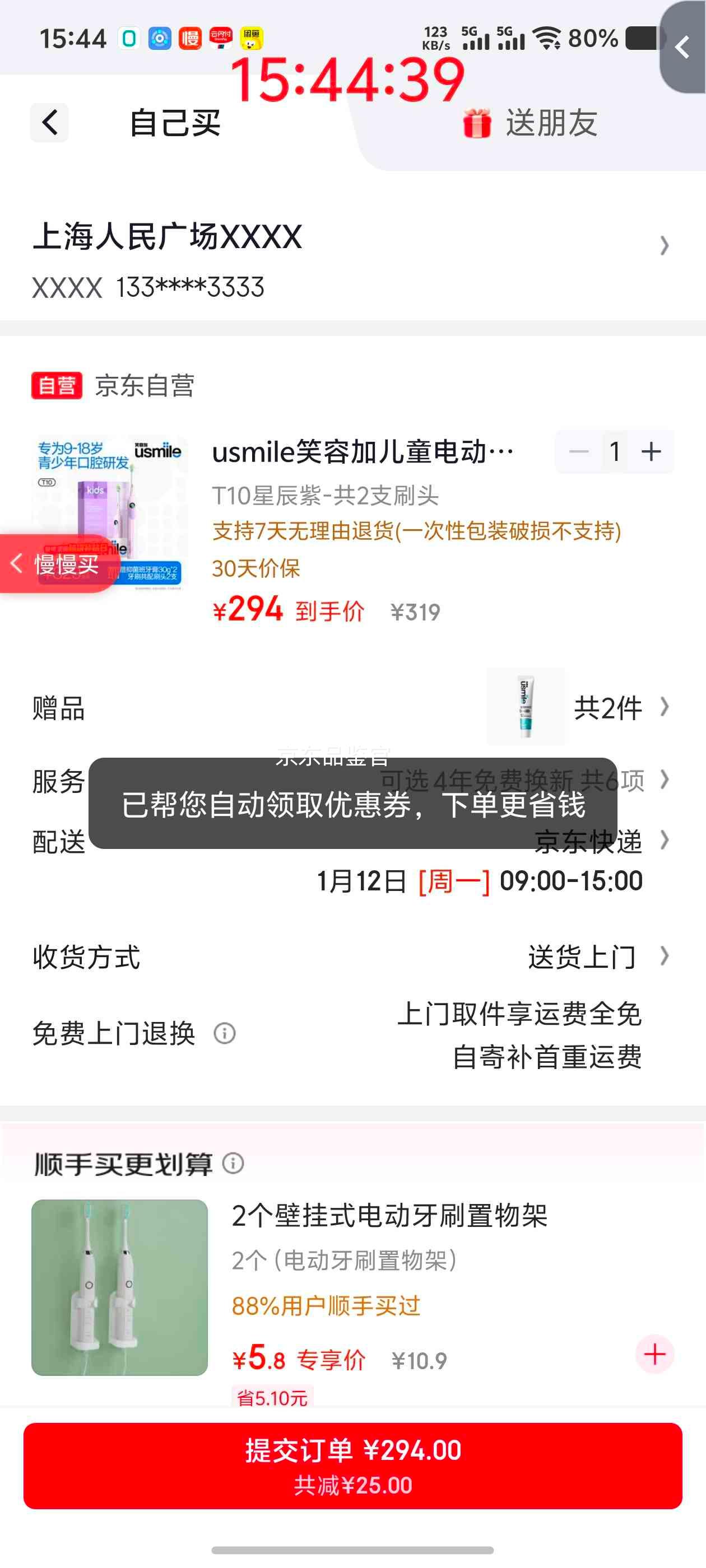Viewport: 706px width, 1568px height.
Task: Decrease item quantity with the minus stepper
Action: 578,451
